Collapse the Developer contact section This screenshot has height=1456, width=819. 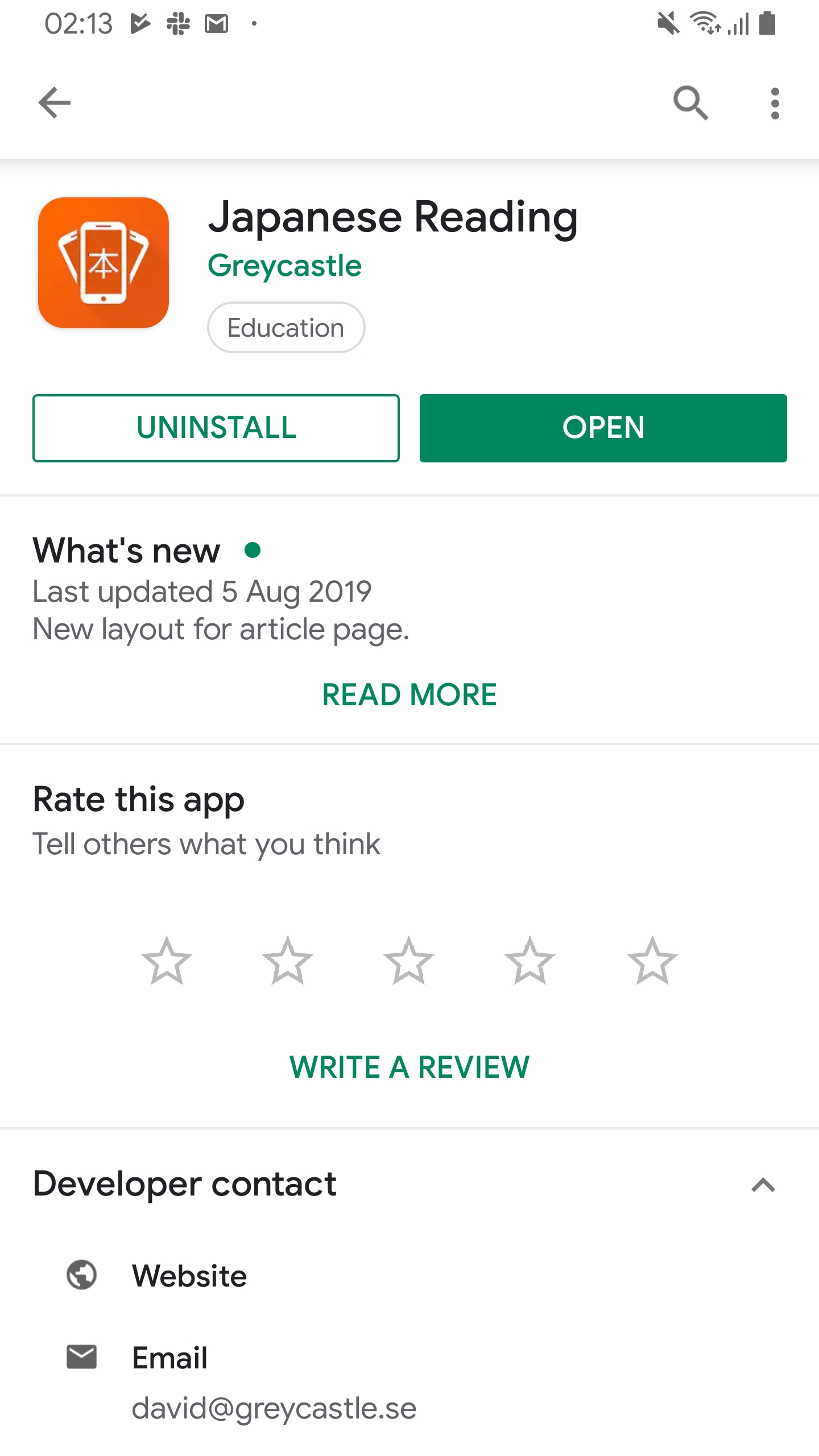click(x=763, y=1185)
